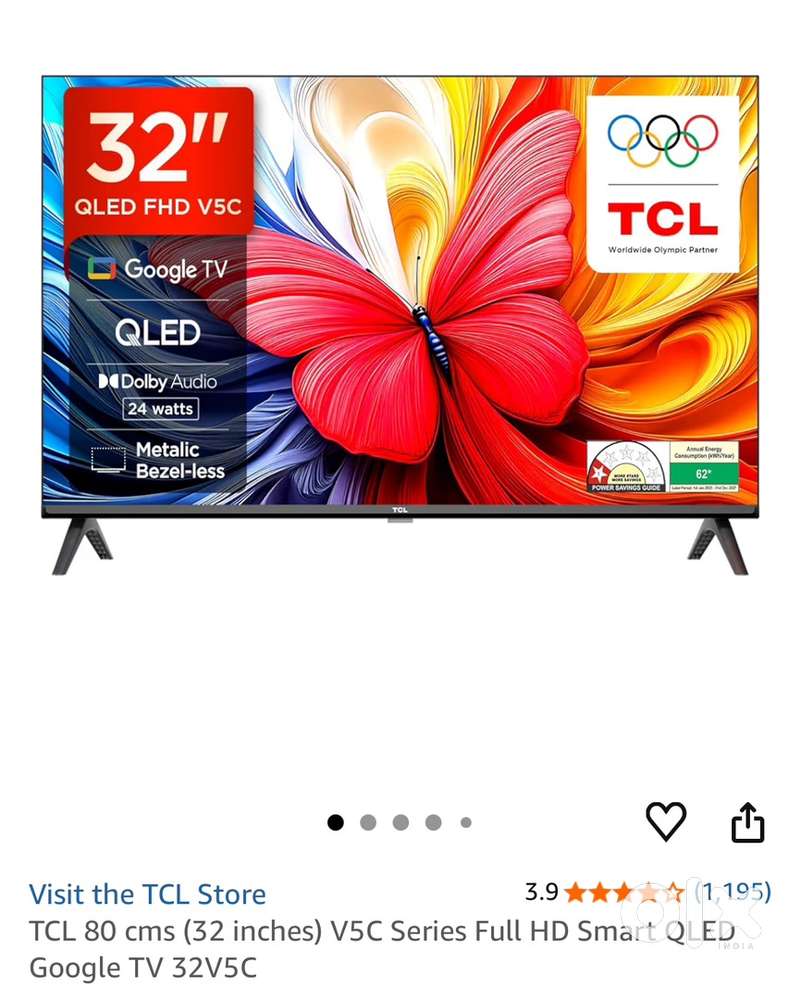Add the TV to your wishlist
Viewport: 801px width, 999px height.
(666, 823)
